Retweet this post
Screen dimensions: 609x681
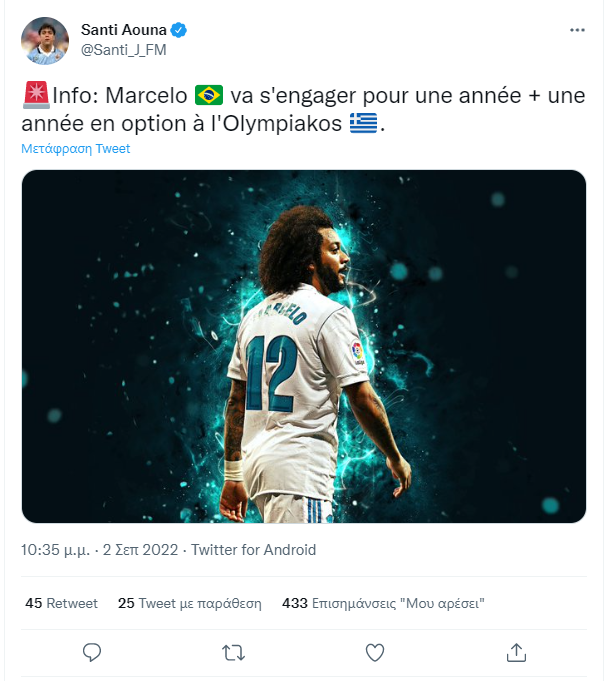(233, 652)
